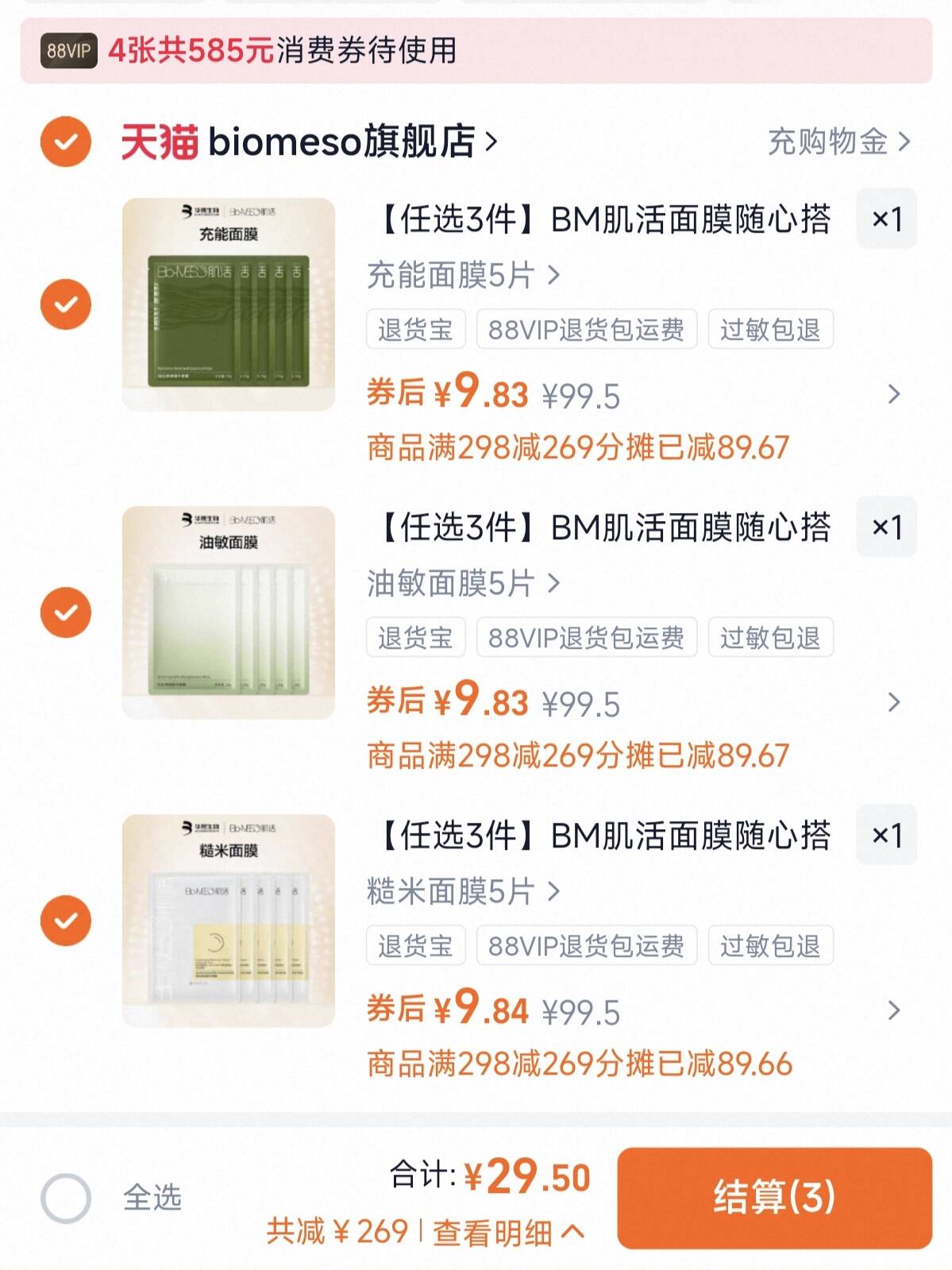Image resolution: width=952 pixels, height=1270 pixels.
Task: Expand price details for 糙米面膜 ¥9.84
Action: click(x=893, y=1010)
